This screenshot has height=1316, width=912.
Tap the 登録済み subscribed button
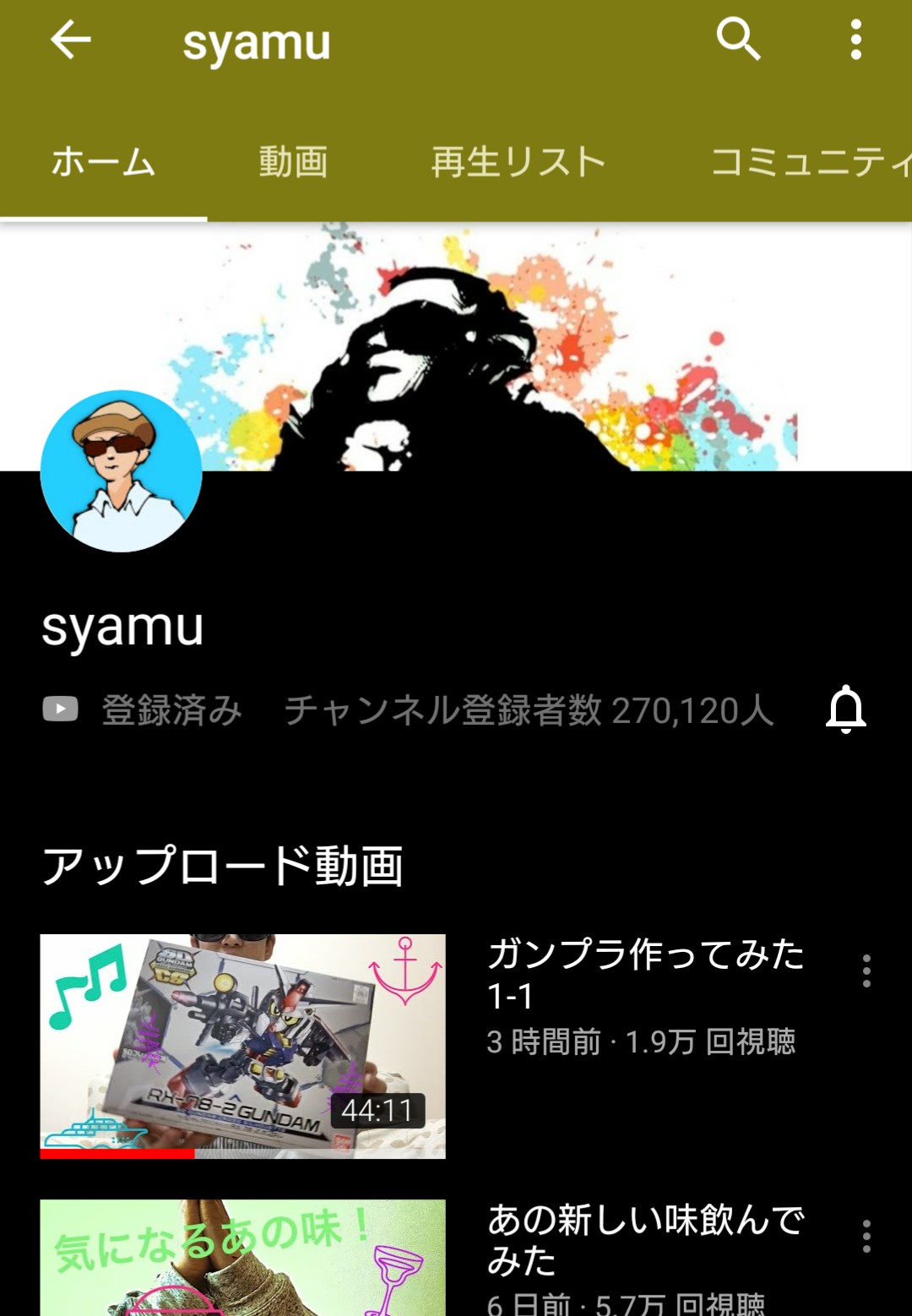pyautogui.click(x=144, y=710)
